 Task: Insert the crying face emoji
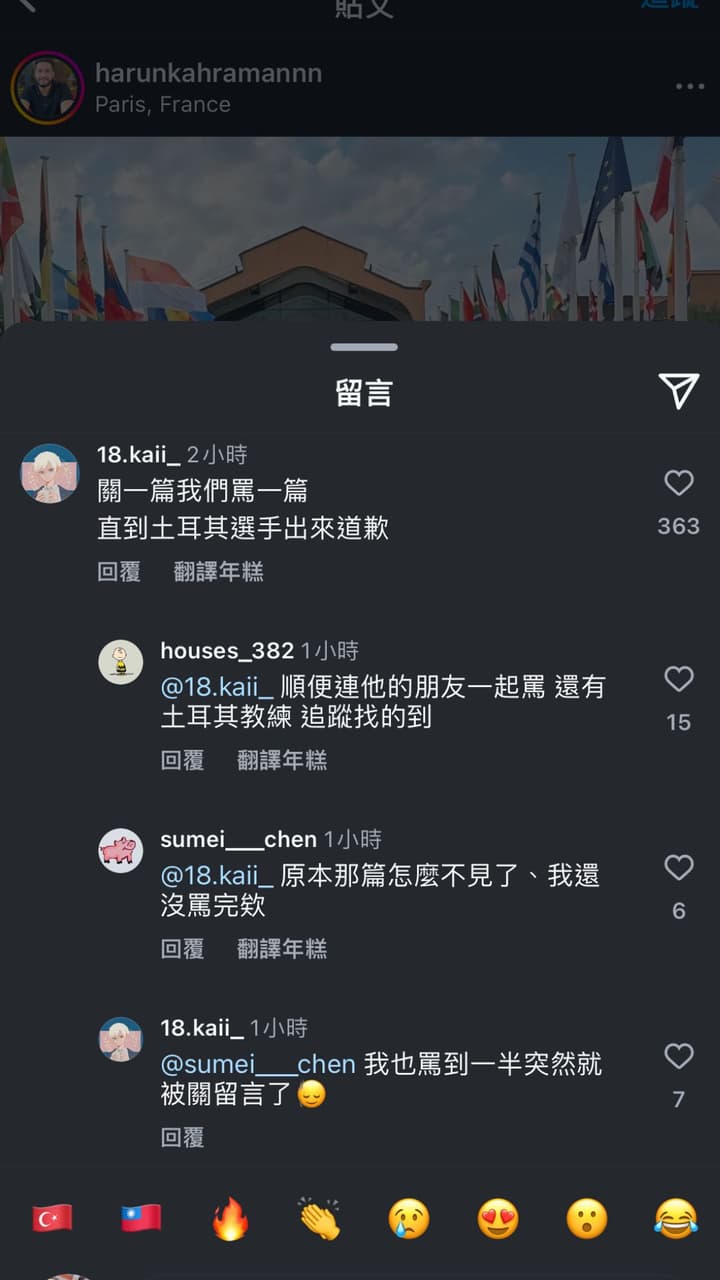point(409,1220)
